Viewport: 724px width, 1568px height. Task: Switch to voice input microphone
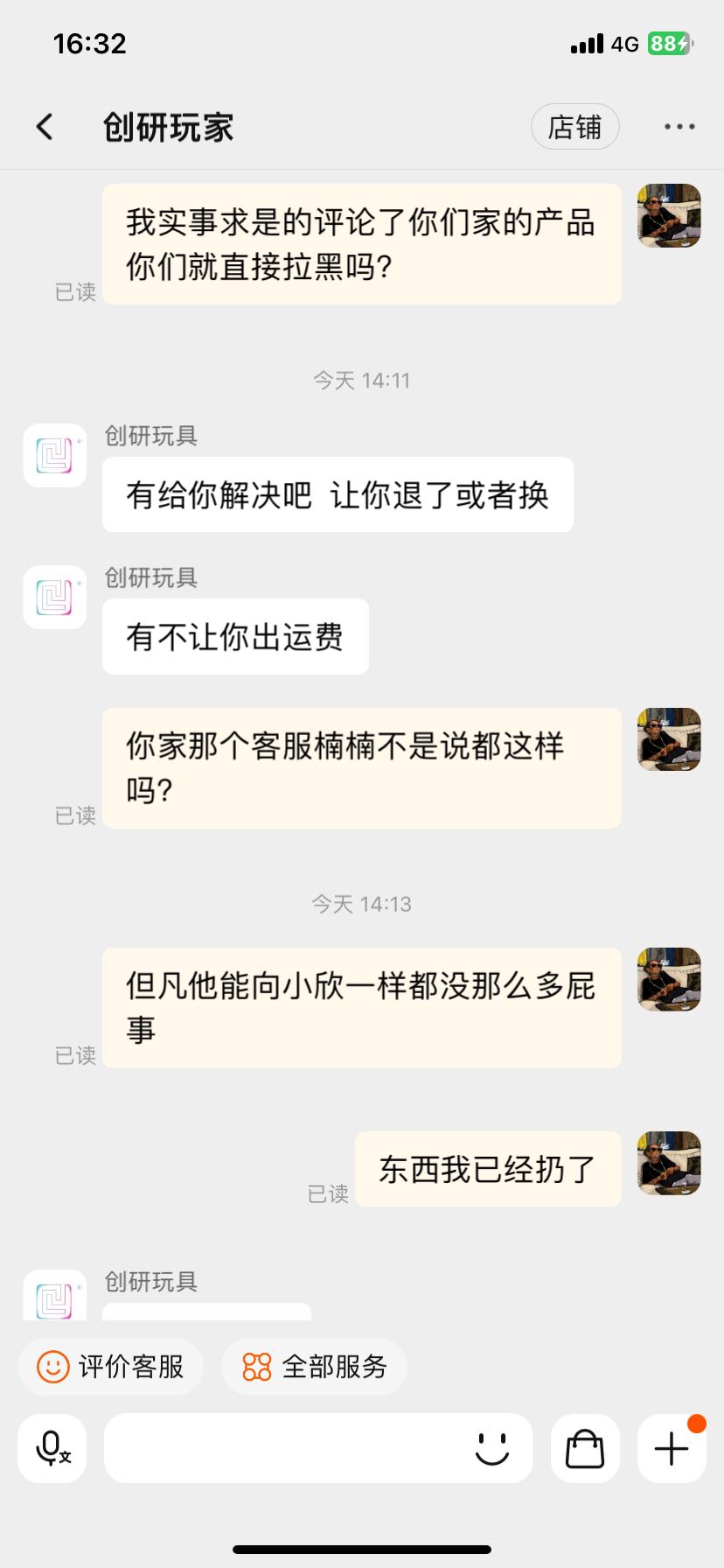tap(52, 1448)
